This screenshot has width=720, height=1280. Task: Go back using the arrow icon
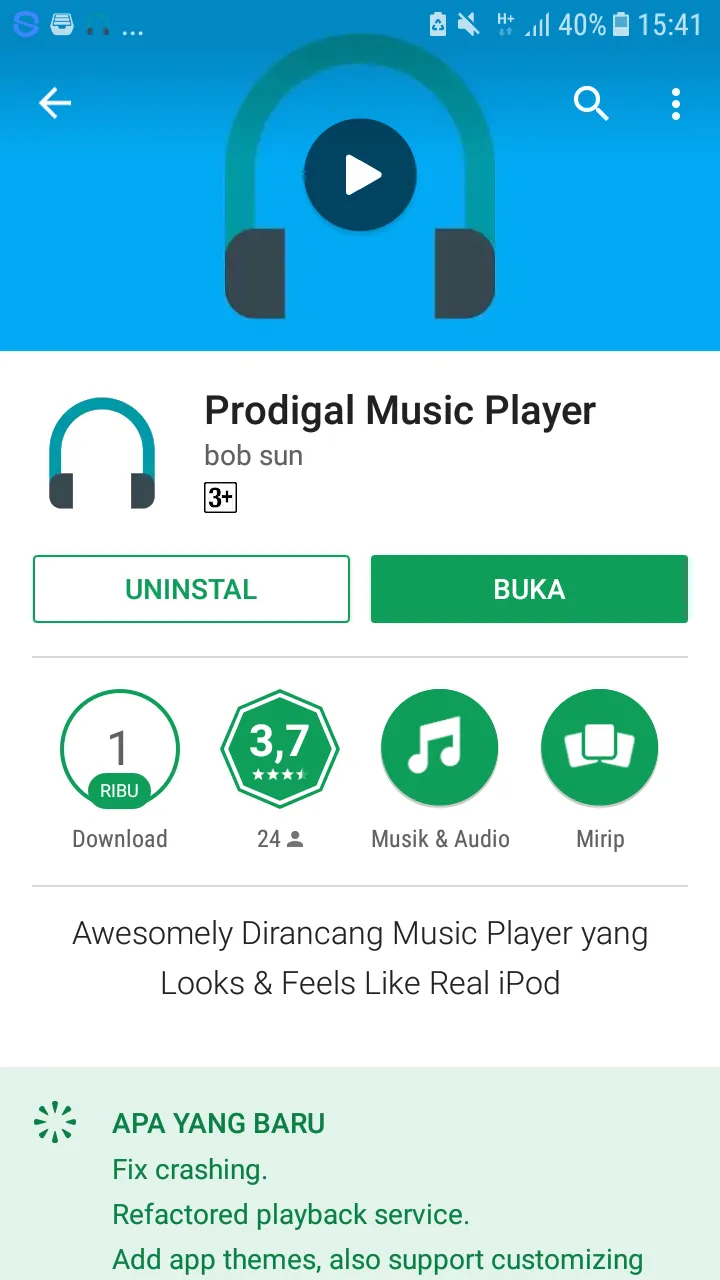click(55, 103)
